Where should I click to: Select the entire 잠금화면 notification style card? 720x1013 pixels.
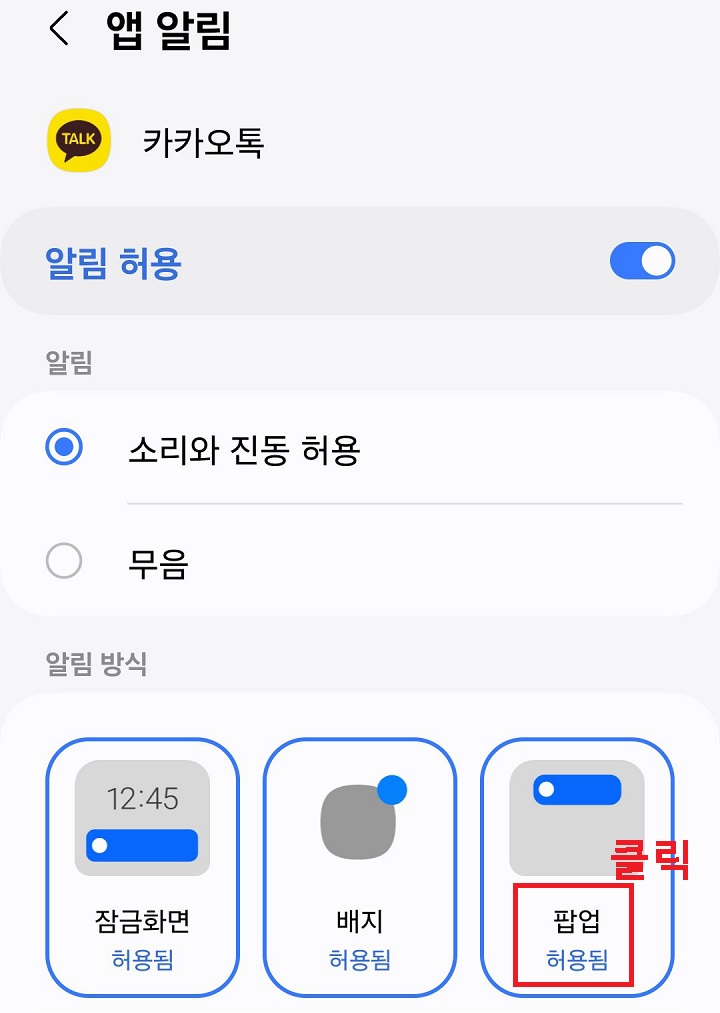142,870
